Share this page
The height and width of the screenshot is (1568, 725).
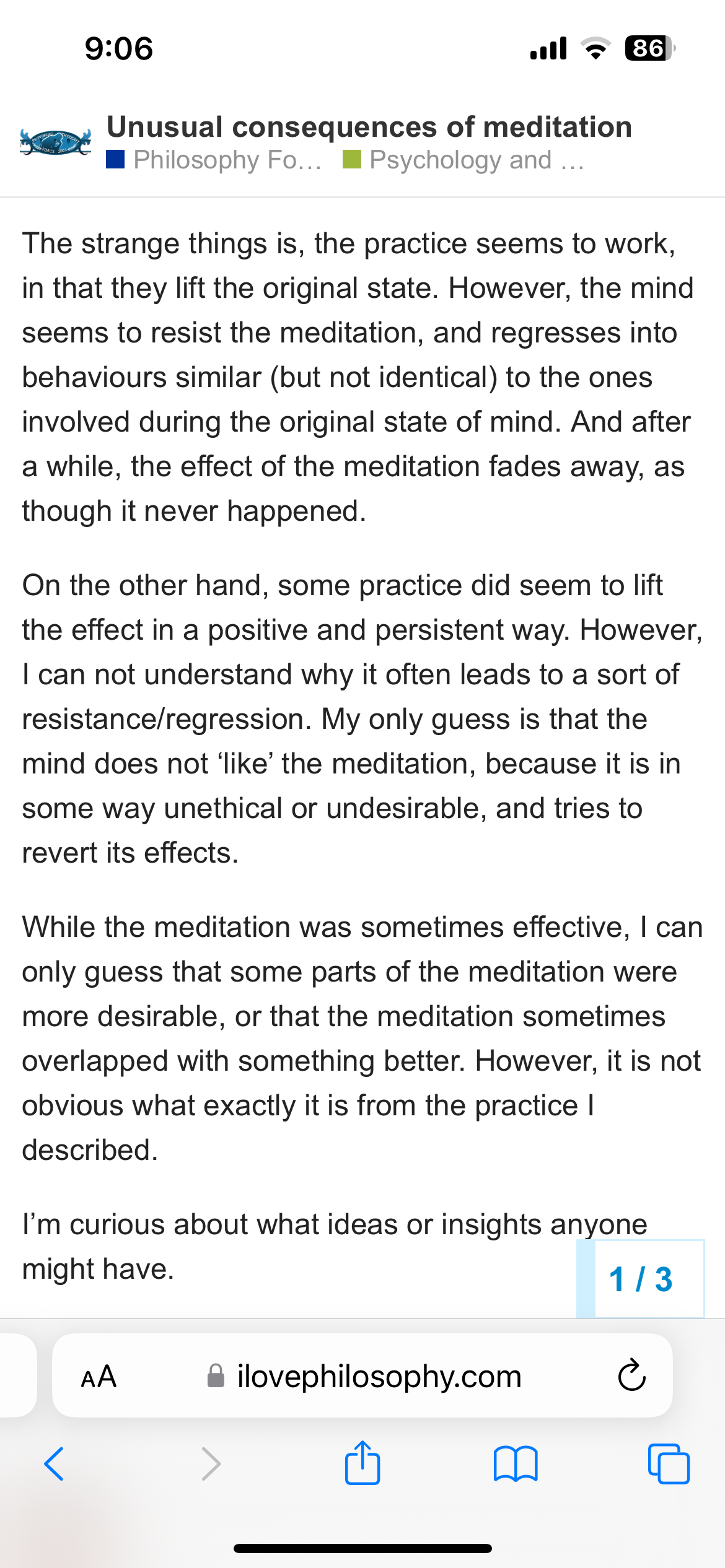point(362,1463)
